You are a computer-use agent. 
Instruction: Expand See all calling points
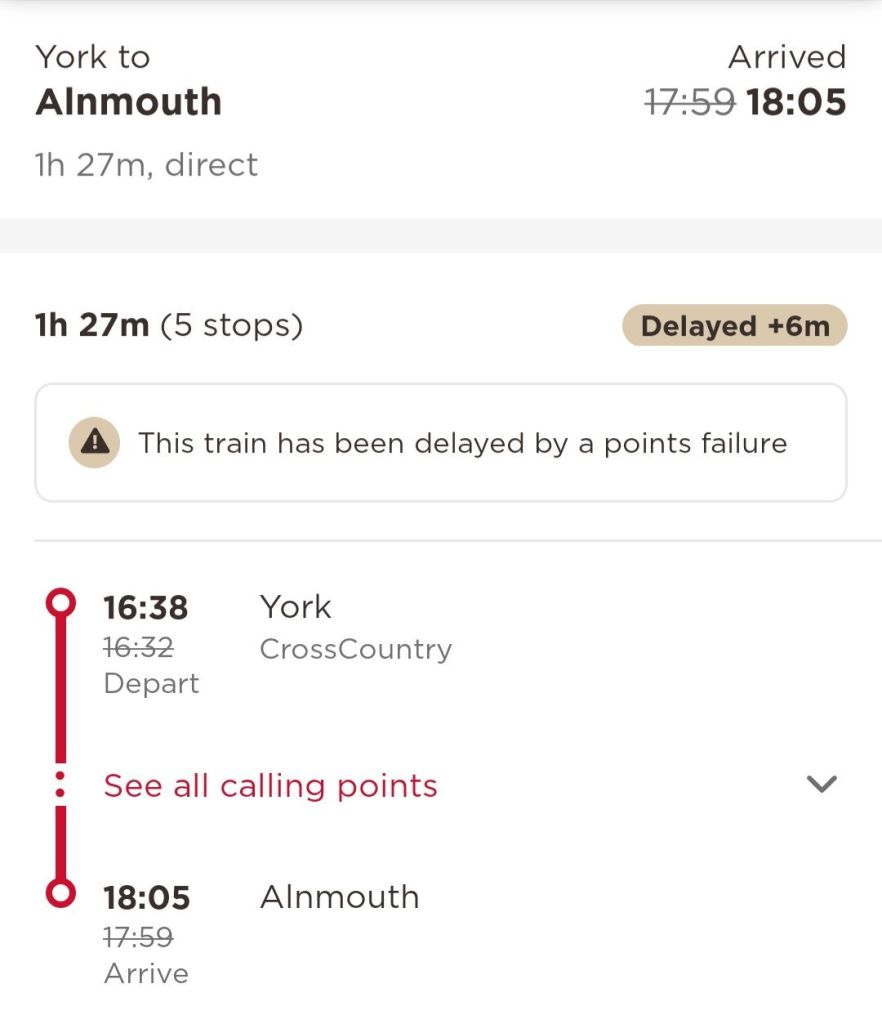point(271,785)
